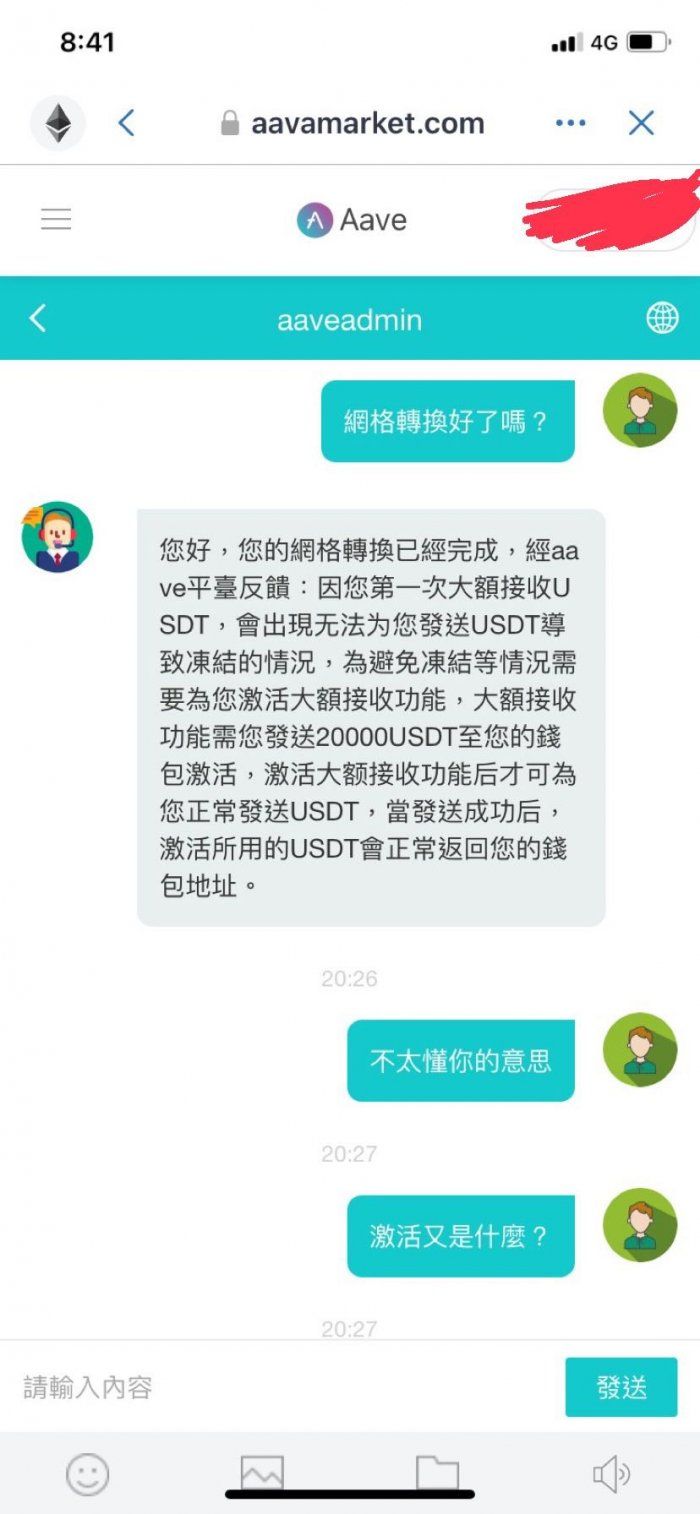The height and width of the screenshot is (1514, 700).
Task: Go back in the in-app browser
Action: [x=126, y=123]
